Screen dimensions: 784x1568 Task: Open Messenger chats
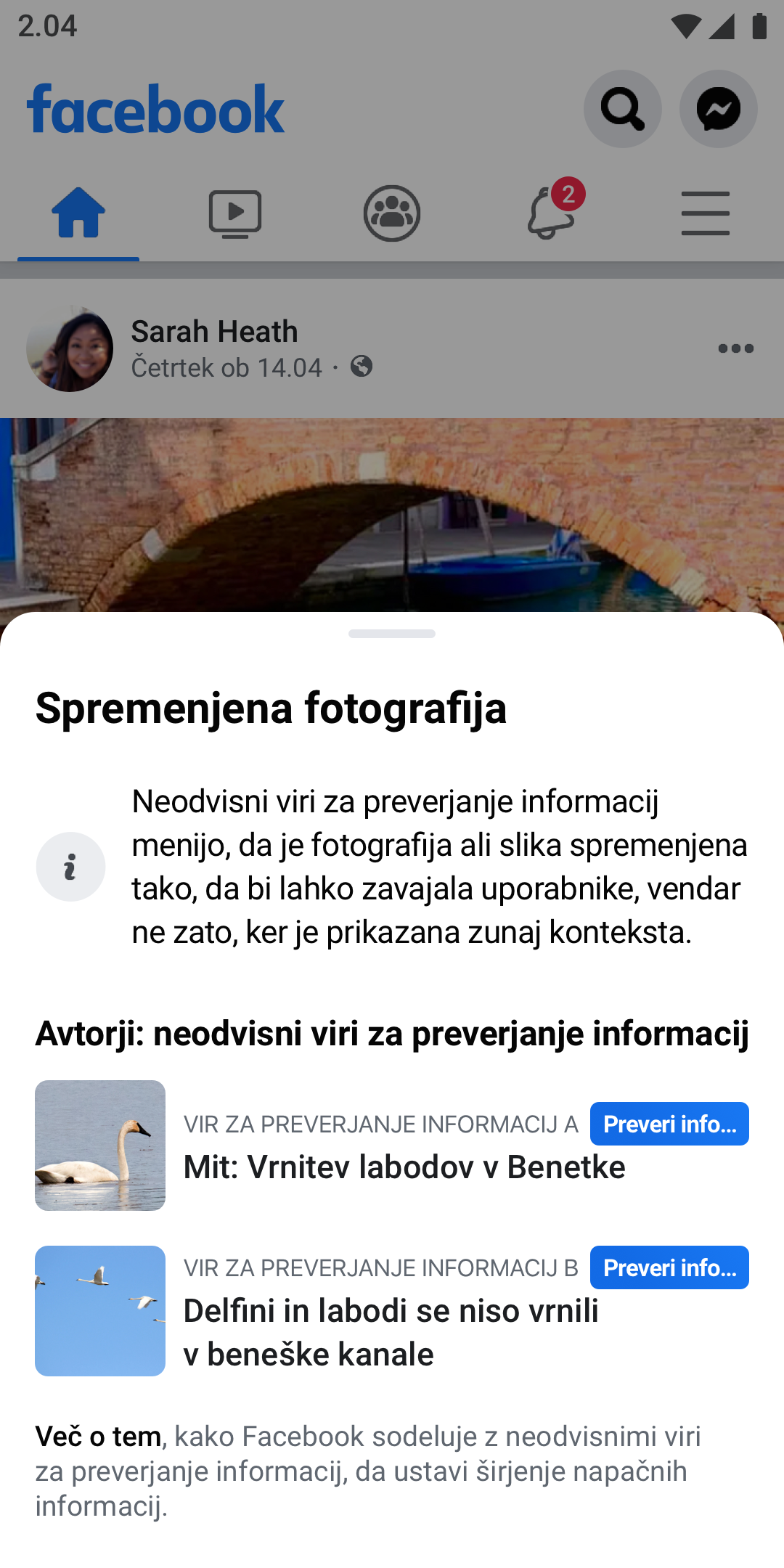click(717, 109)
